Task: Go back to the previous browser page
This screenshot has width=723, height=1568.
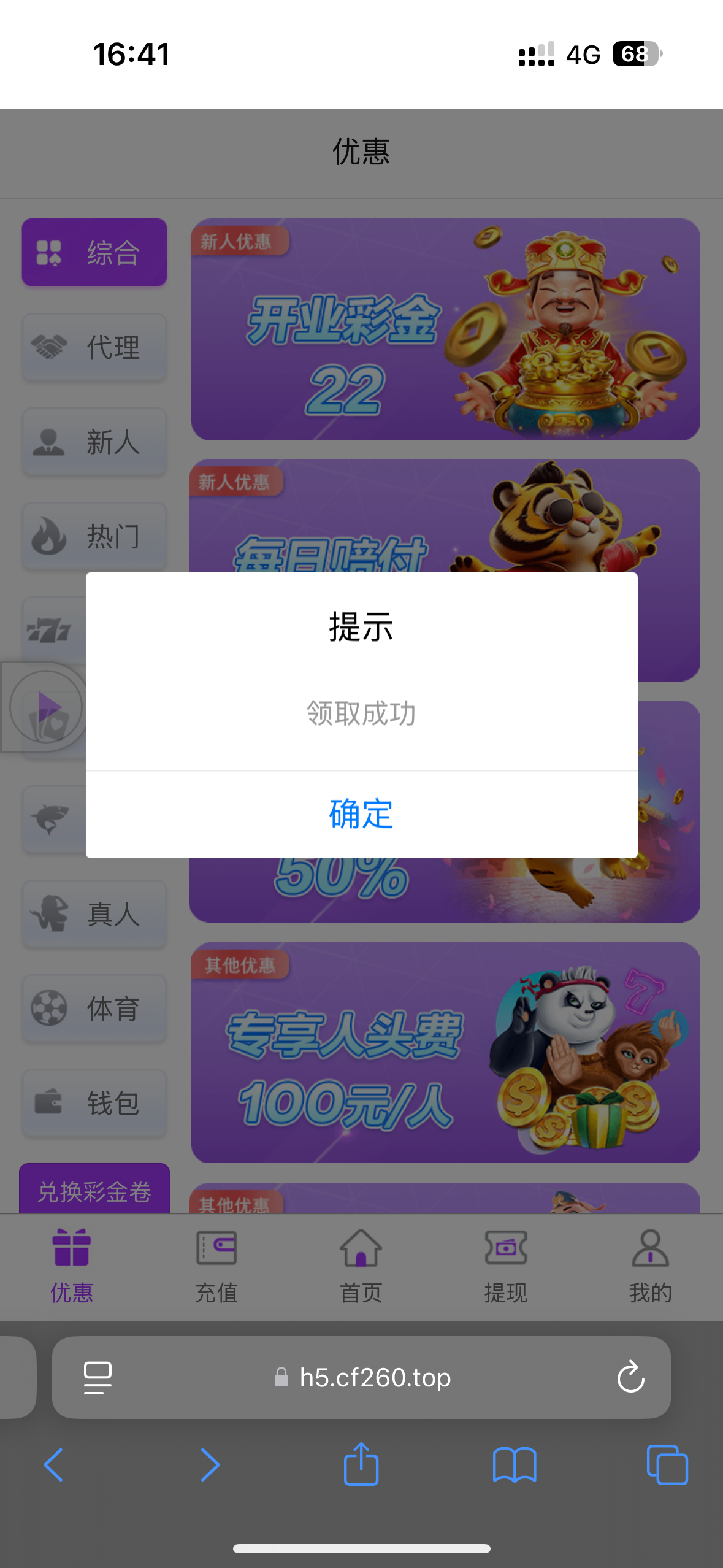Action: pos(54,1465)
